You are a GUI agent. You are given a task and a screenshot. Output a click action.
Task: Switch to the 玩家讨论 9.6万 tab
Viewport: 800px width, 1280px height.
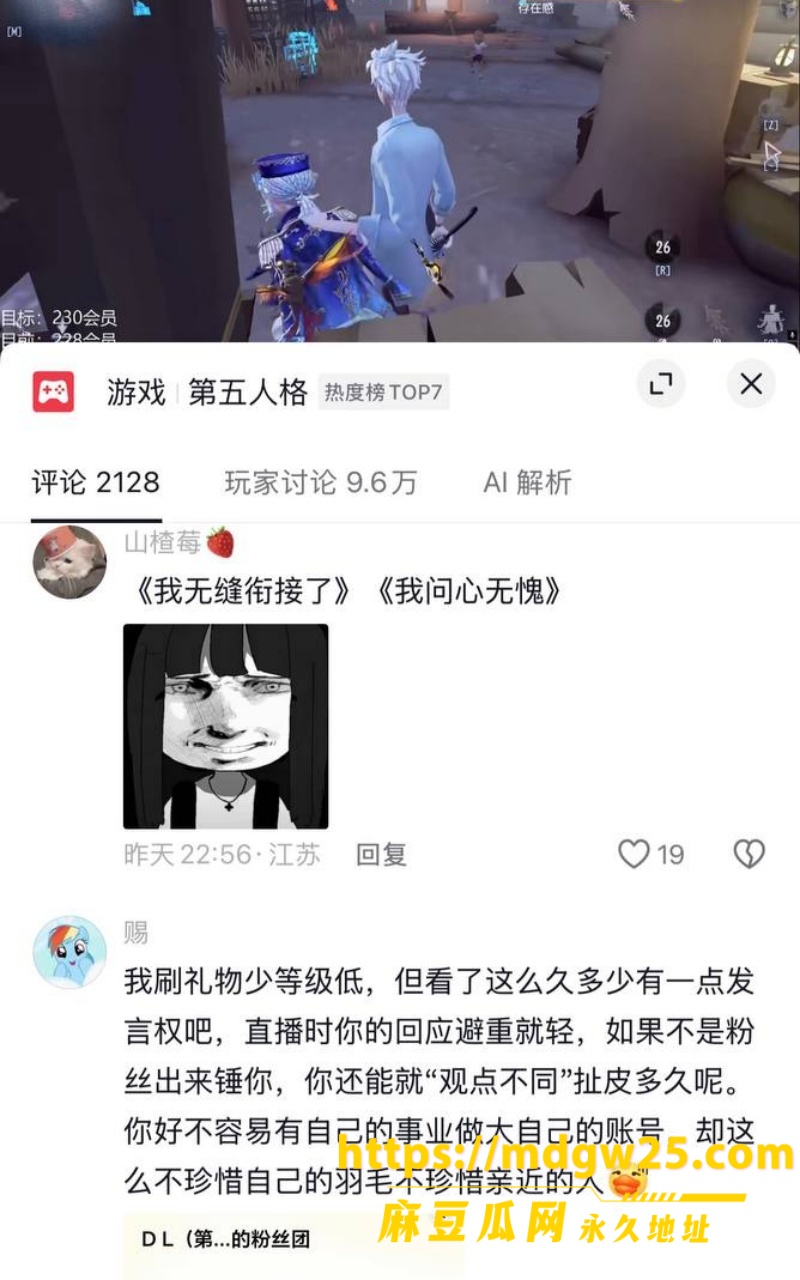coord(320,482)
